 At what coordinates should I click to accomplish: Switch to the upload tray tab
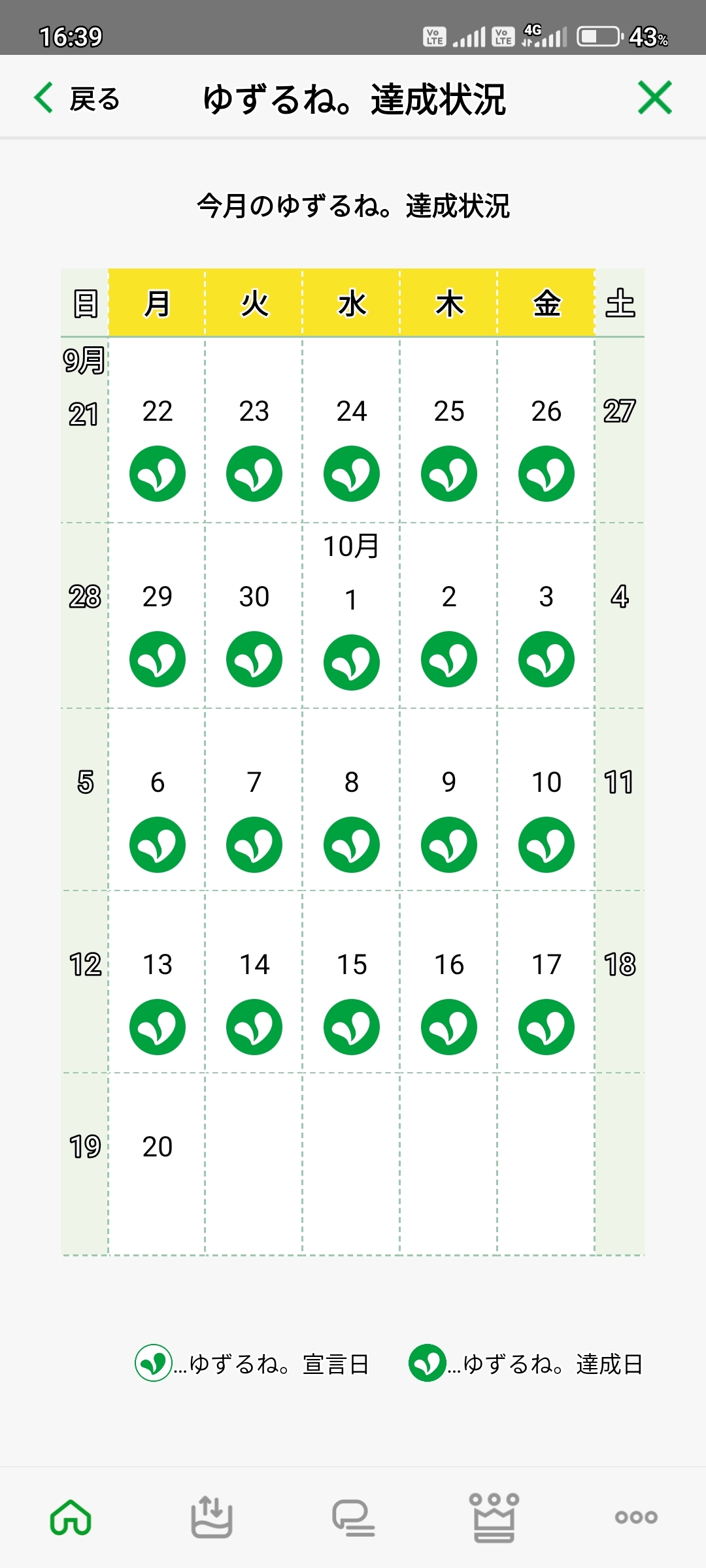pyautogui.click(x=211, y=1517)
